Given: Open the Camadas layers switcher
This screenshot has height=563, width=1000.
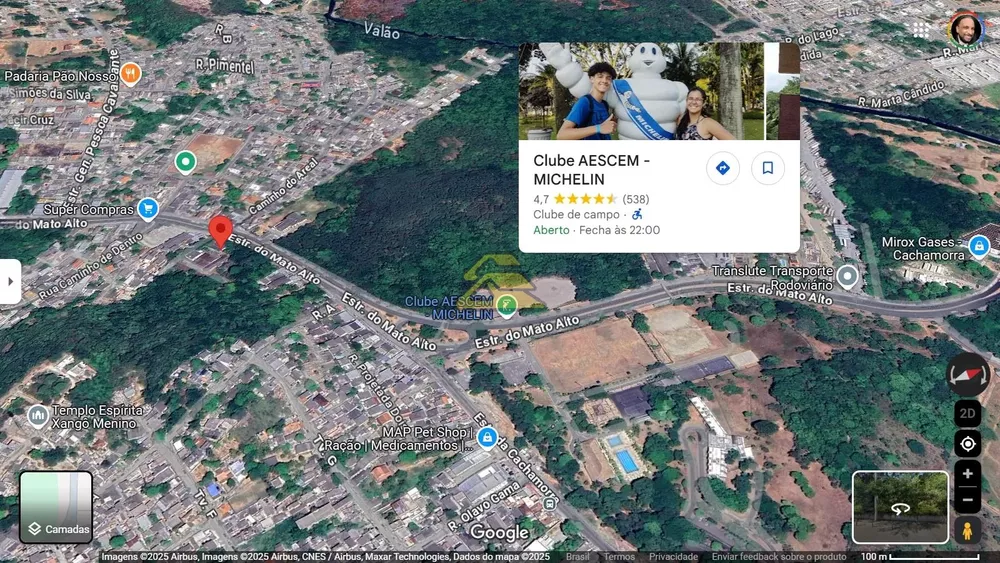Looking at the screenshot, I should (56, 507).
